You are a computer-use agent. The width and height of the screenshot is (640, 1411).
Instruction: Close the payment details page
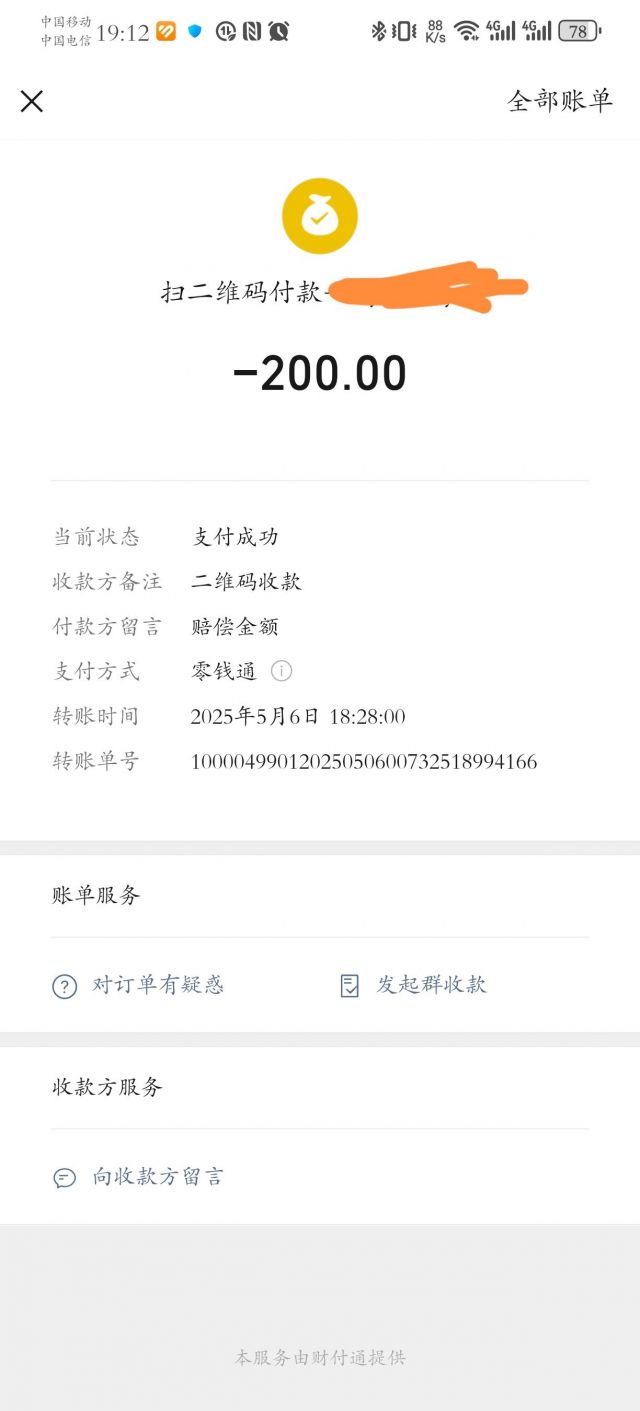[x=32, y=101]
